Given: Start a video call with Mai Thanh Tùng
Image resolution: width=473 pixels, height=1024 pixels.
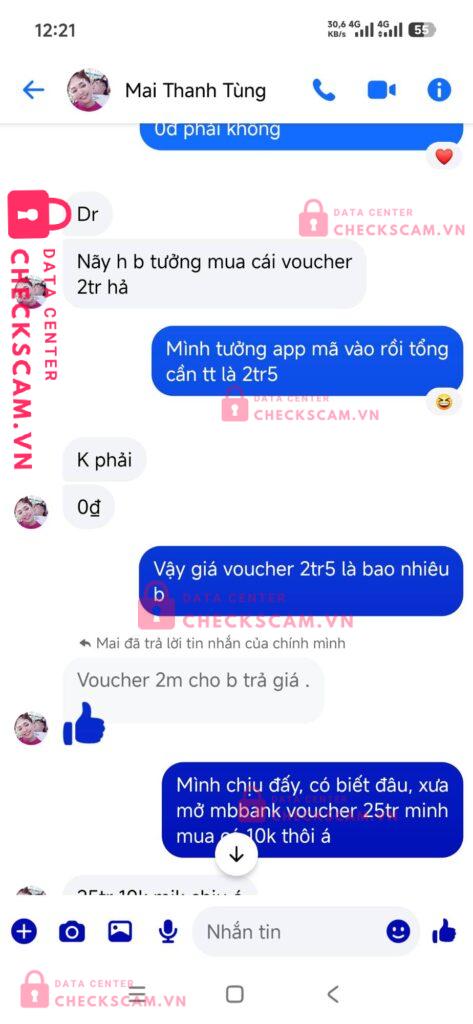Looking at the screenshot, I should pyautogui.click(x=382, y=90).
